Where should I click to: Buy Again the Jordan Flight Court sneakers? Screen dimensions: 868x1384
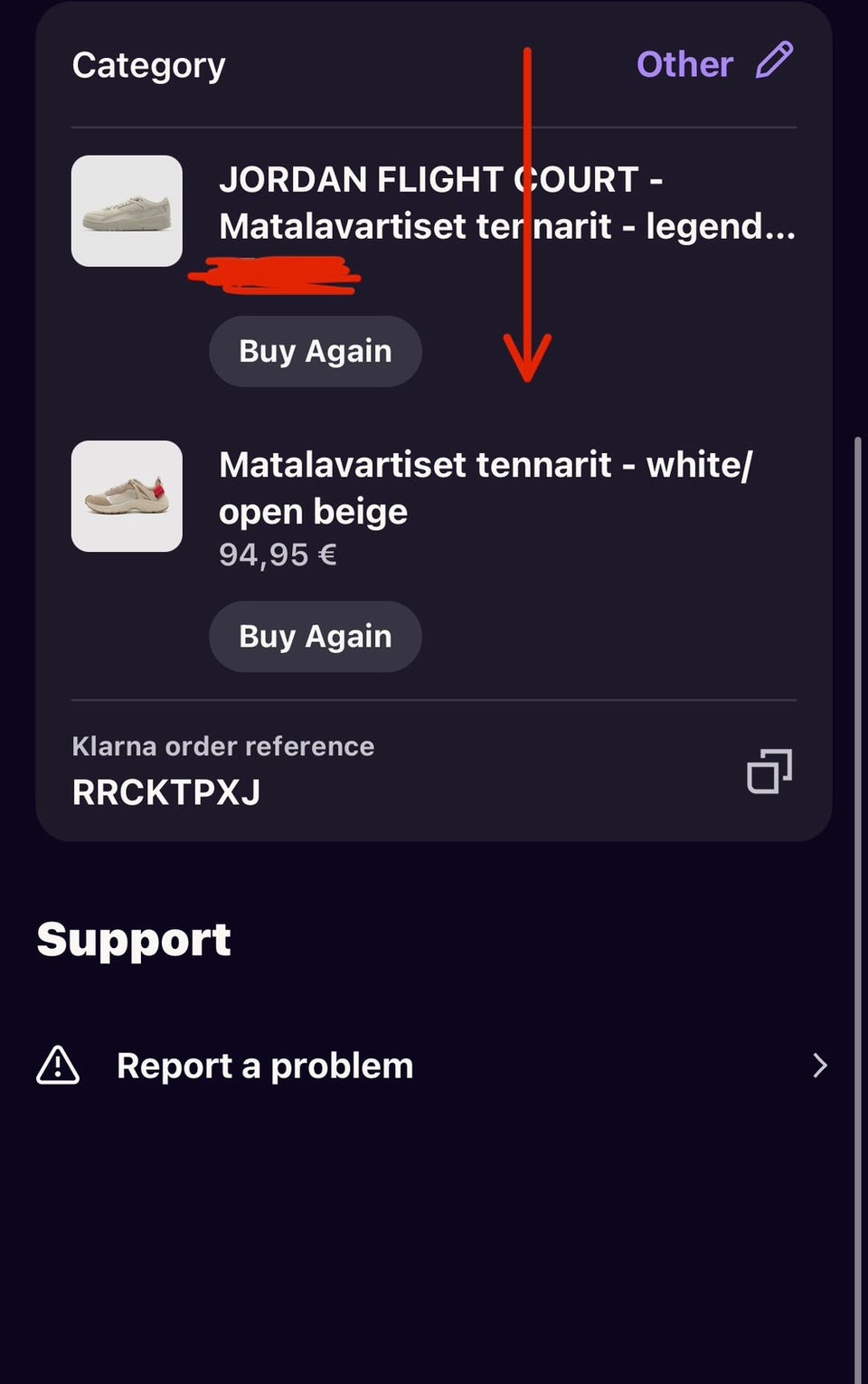click(315, 351)
